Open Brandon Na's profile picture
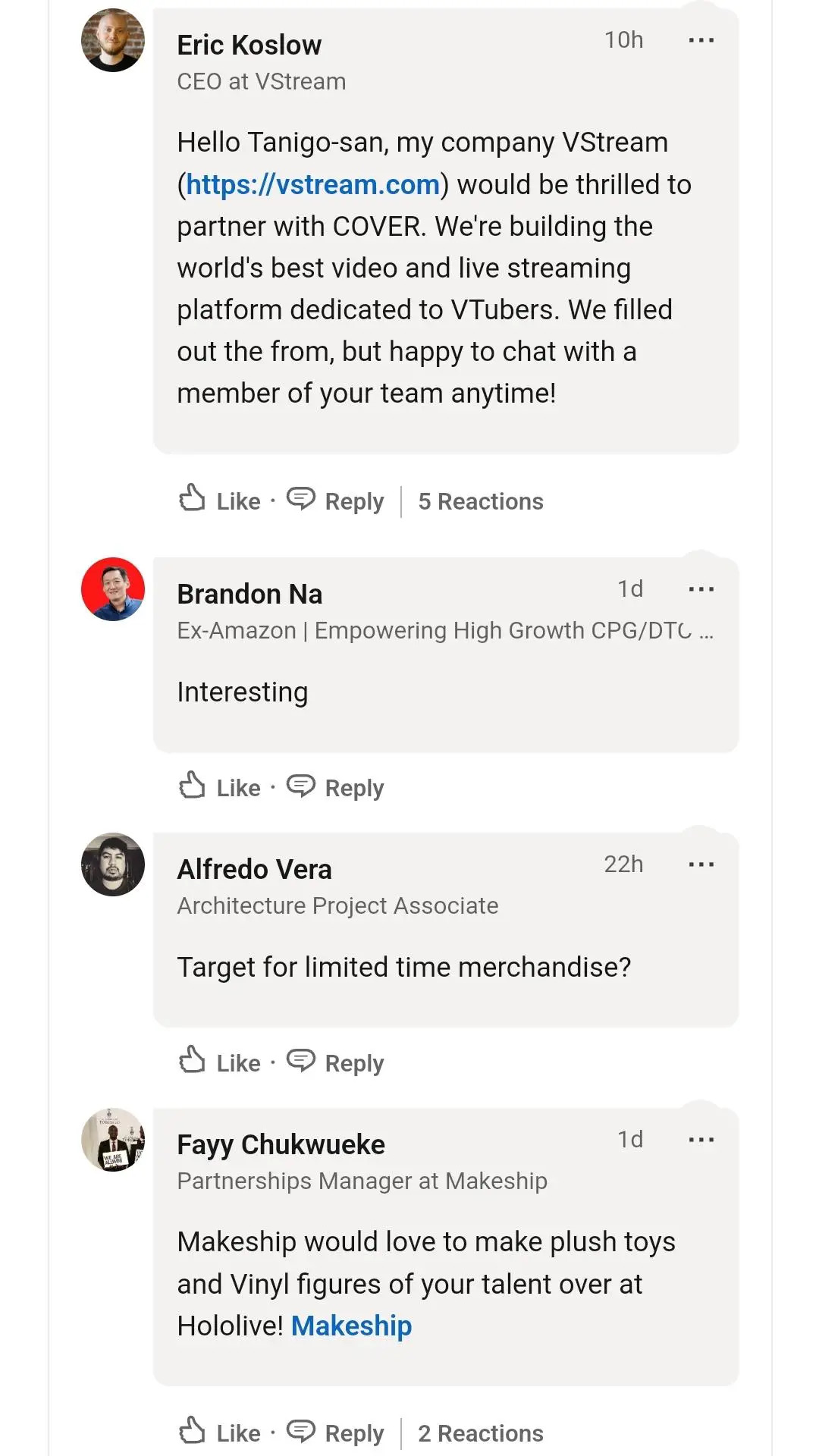The width and height of the screenshot is (819, 1456). click(x=113, y=589)
